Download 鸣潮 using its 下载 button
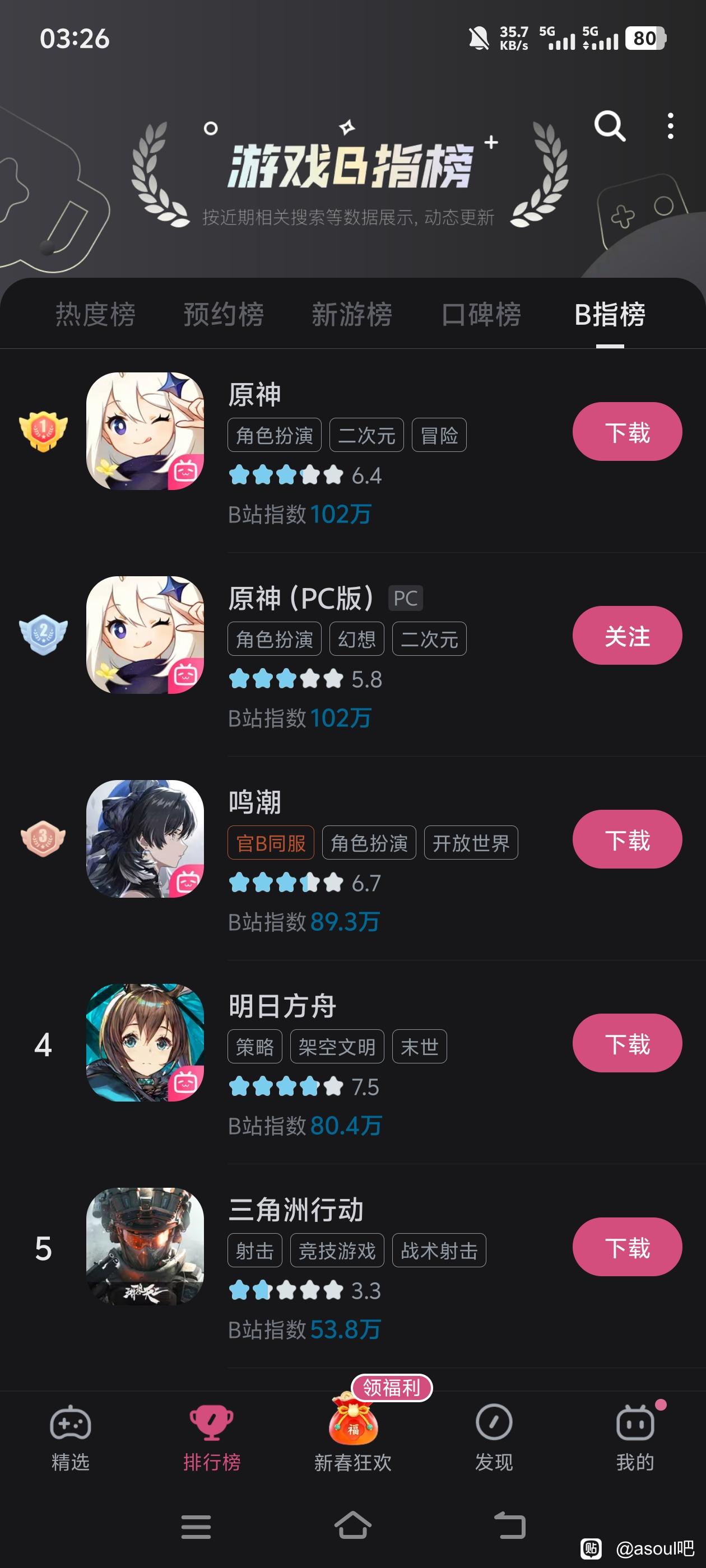 (627, 839)
